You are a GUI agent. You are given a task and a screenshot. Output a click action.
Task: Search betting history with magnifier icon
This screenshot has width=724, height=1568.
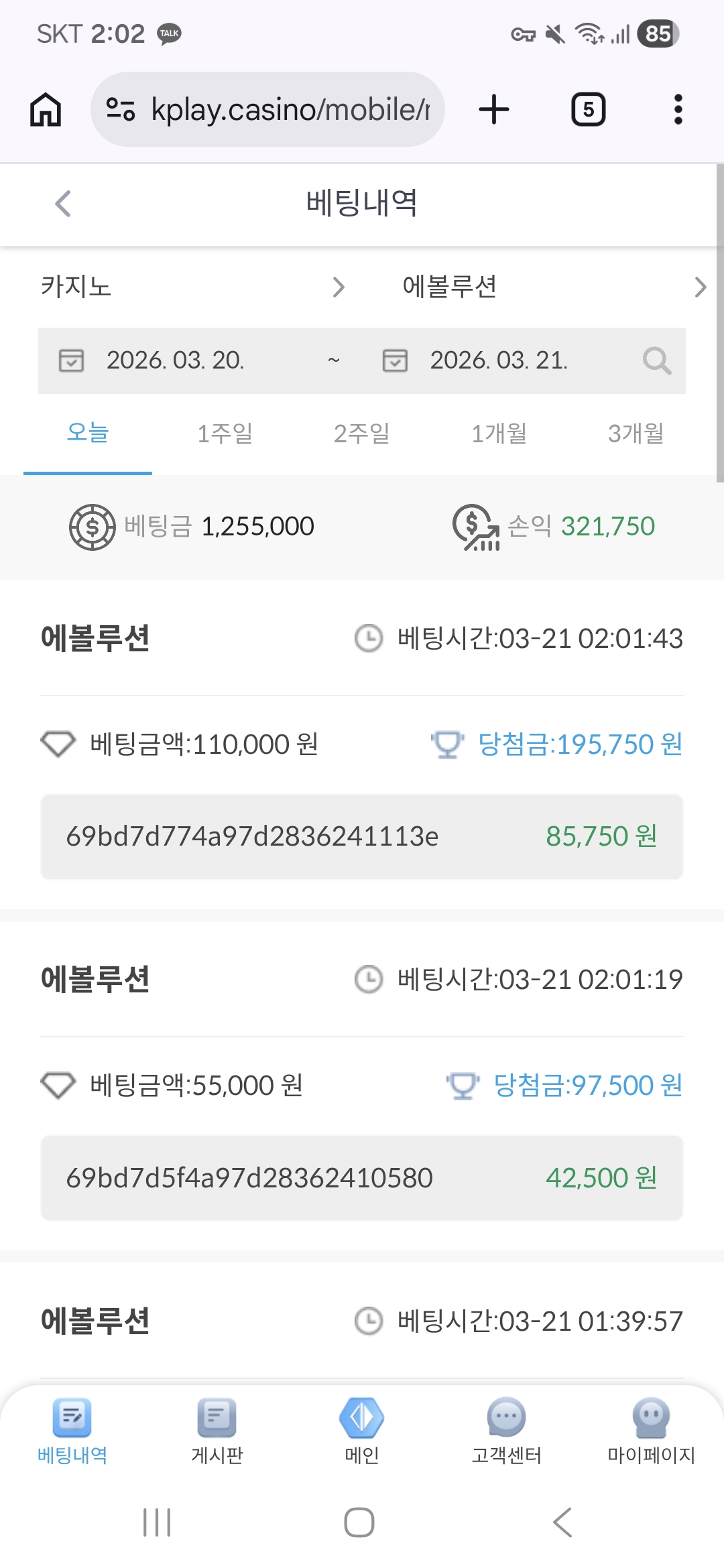click(656, 361)
